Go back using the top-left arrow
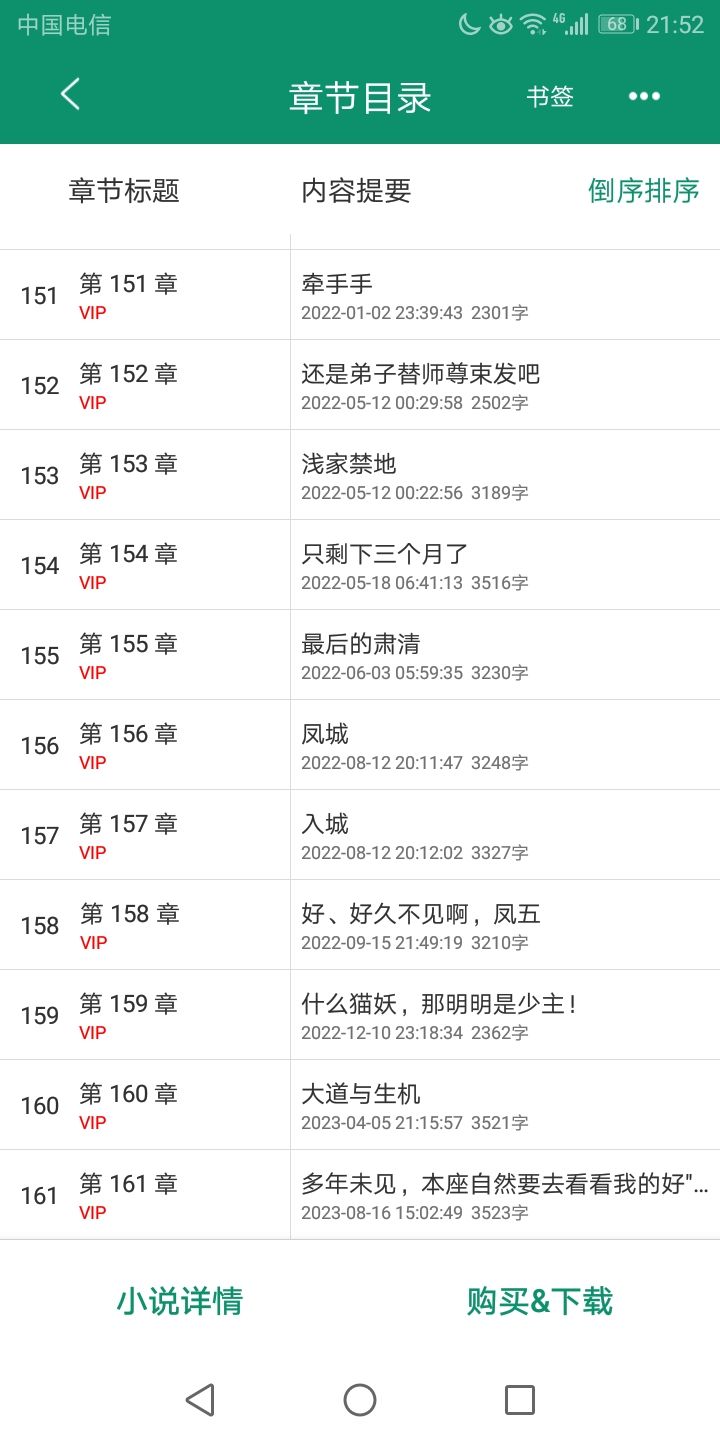The height and width of the screenshot is (1440, 720). click(70, 95)
